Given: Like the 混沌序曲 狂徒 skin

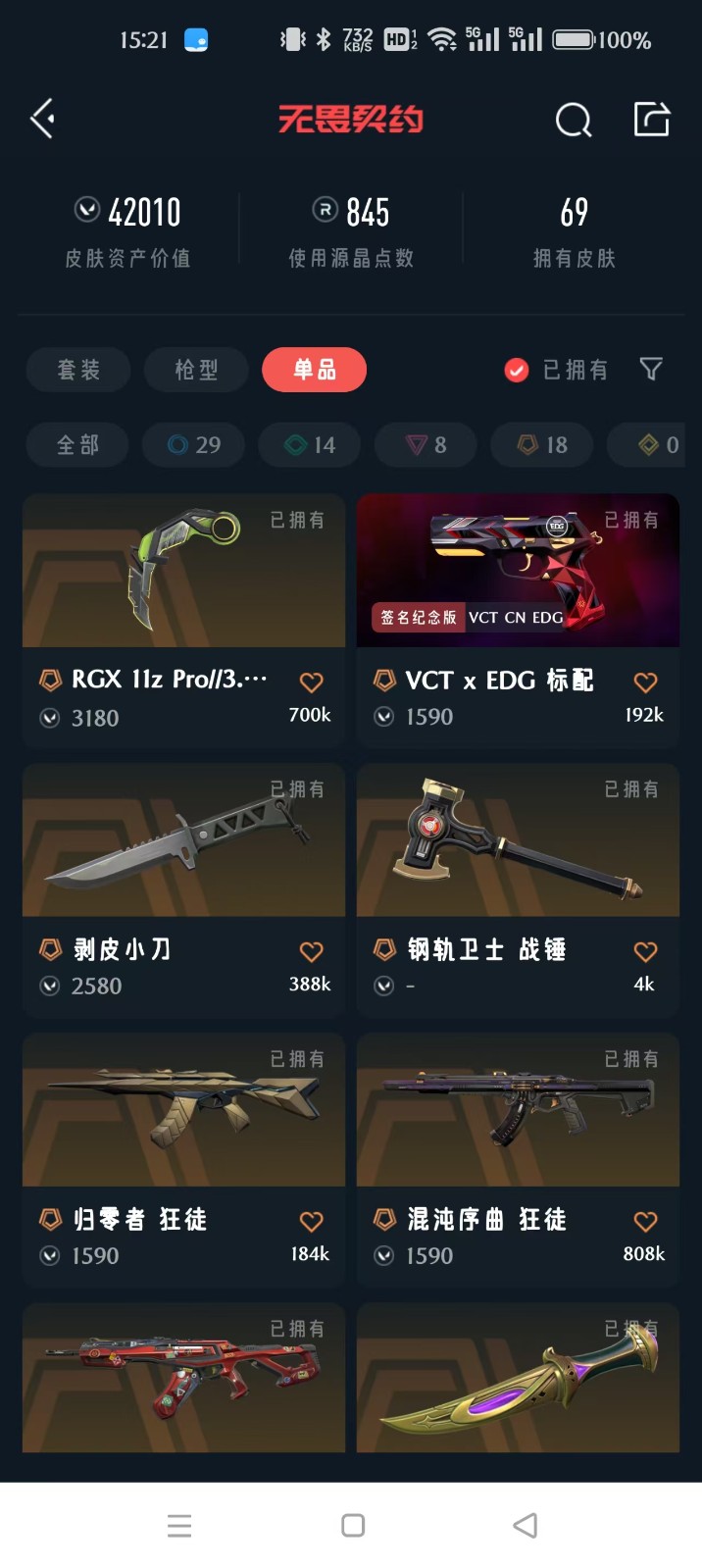Looking at the screenshot, I should click(645, 1221).
